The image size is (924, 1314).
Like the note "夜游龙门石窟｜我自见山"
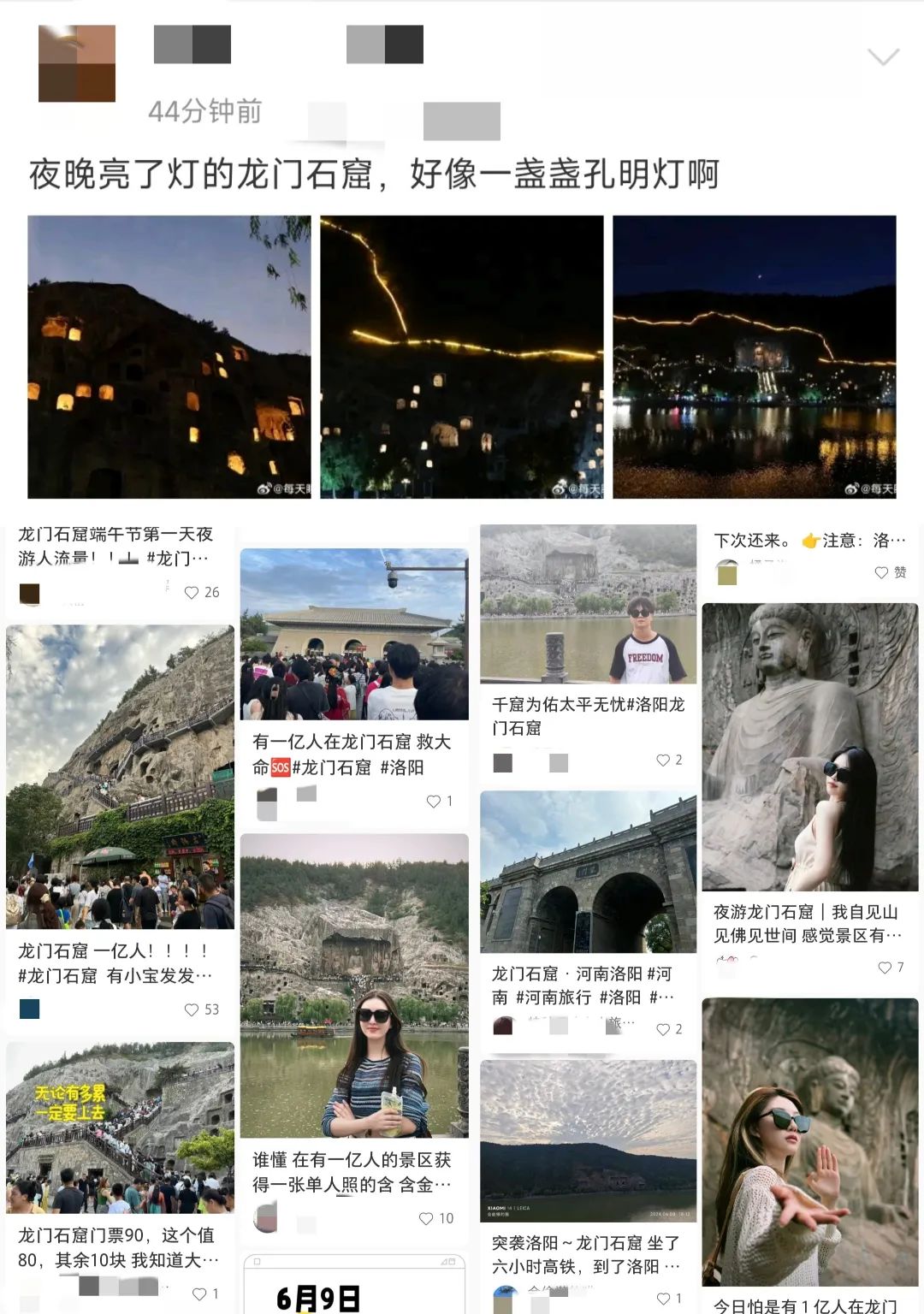tap(885, 968)
